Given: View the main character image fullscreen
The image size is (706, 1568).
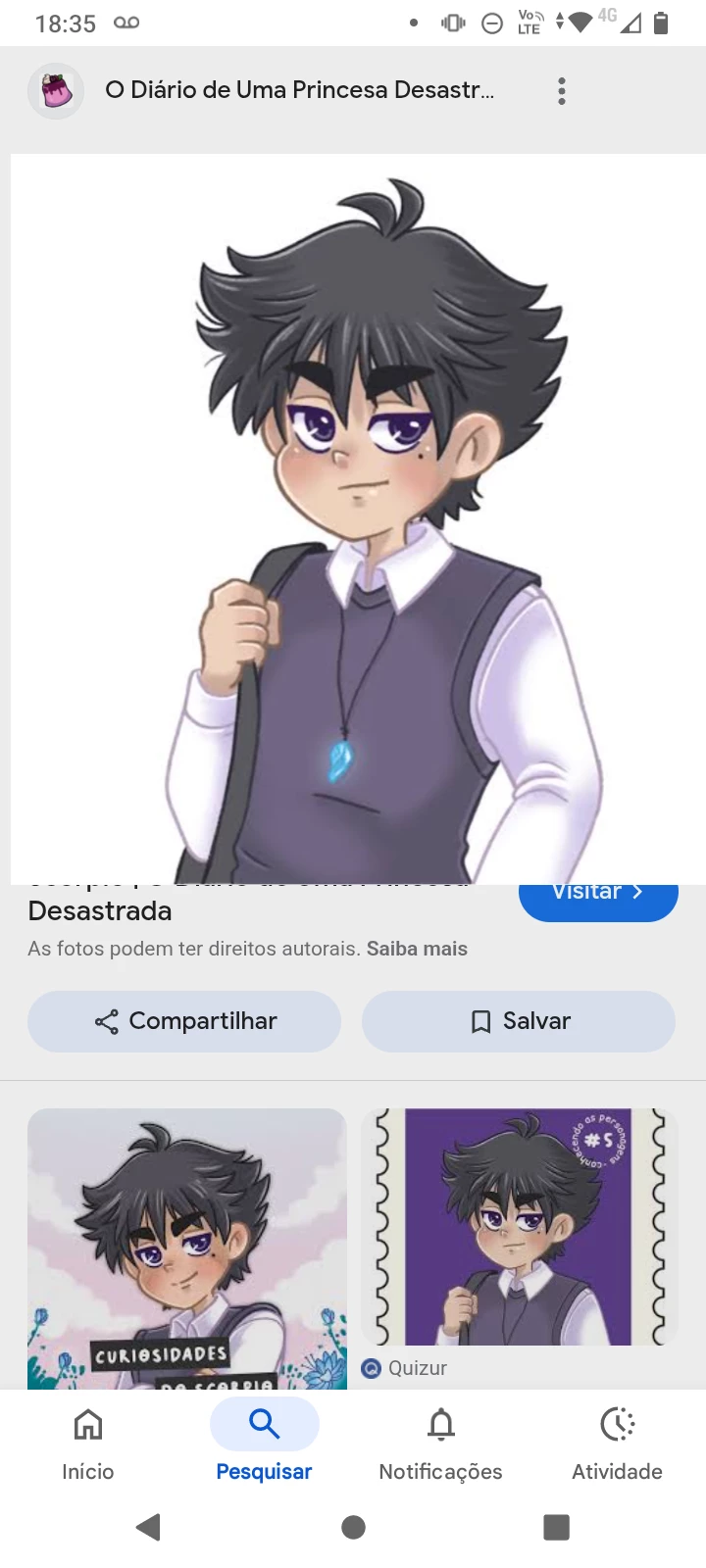Looking at the screenshot, I should point(358,519).
